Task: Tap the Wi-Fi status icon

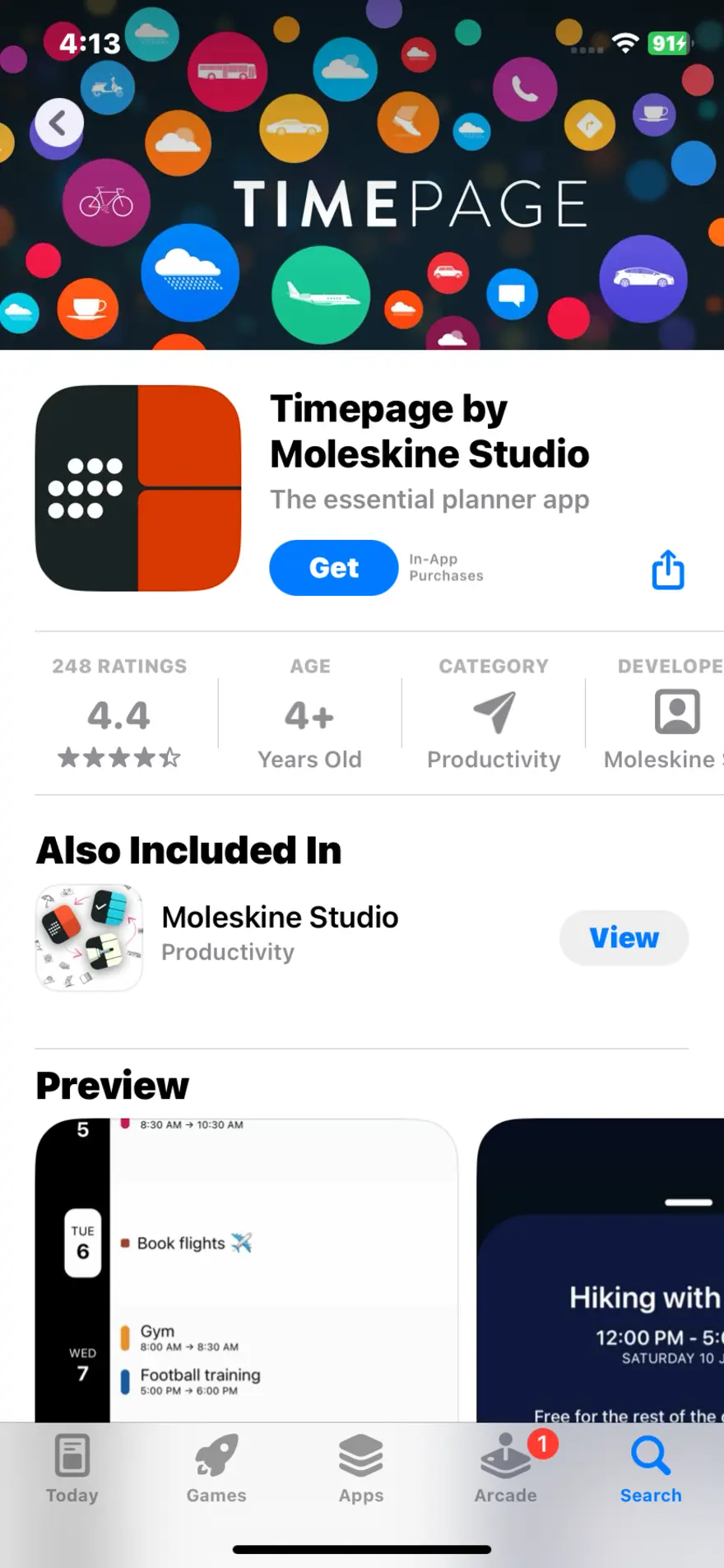Action: coord(625,44)
